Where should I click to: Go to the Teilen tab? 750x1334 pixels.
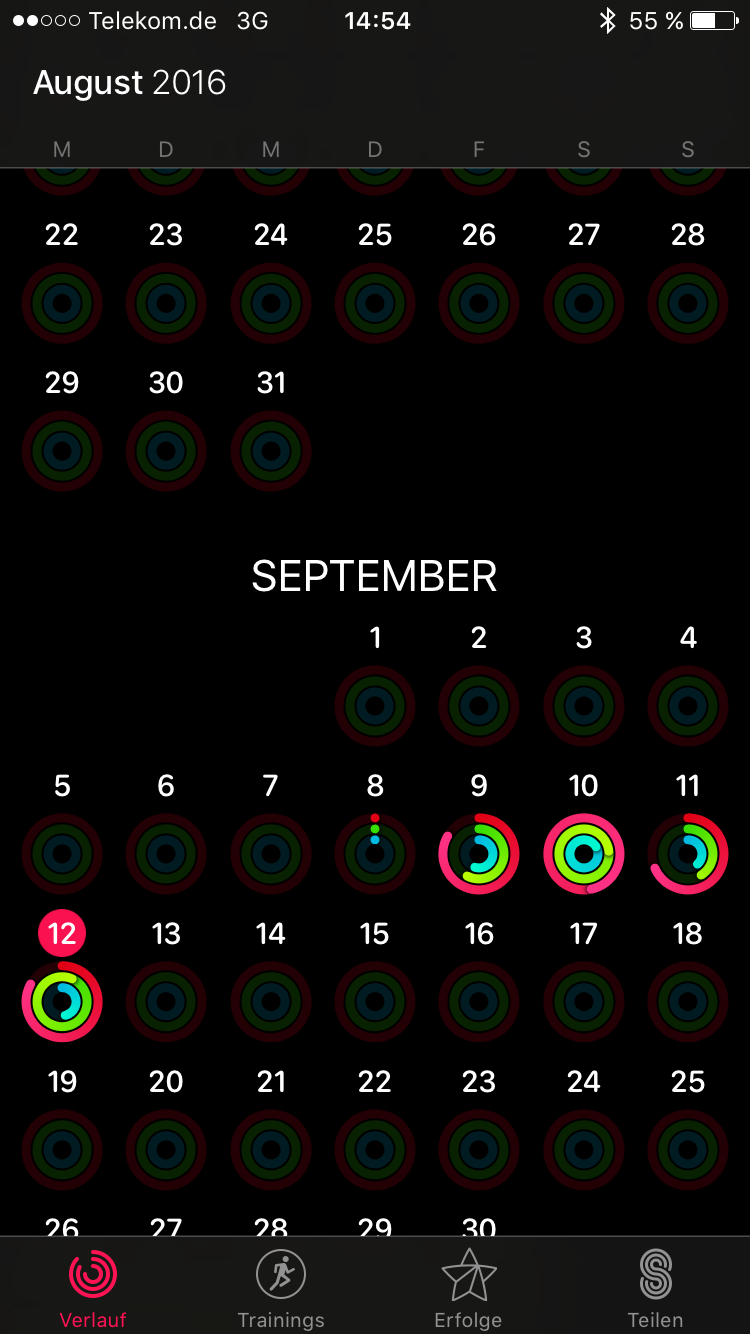point(655,1288)
